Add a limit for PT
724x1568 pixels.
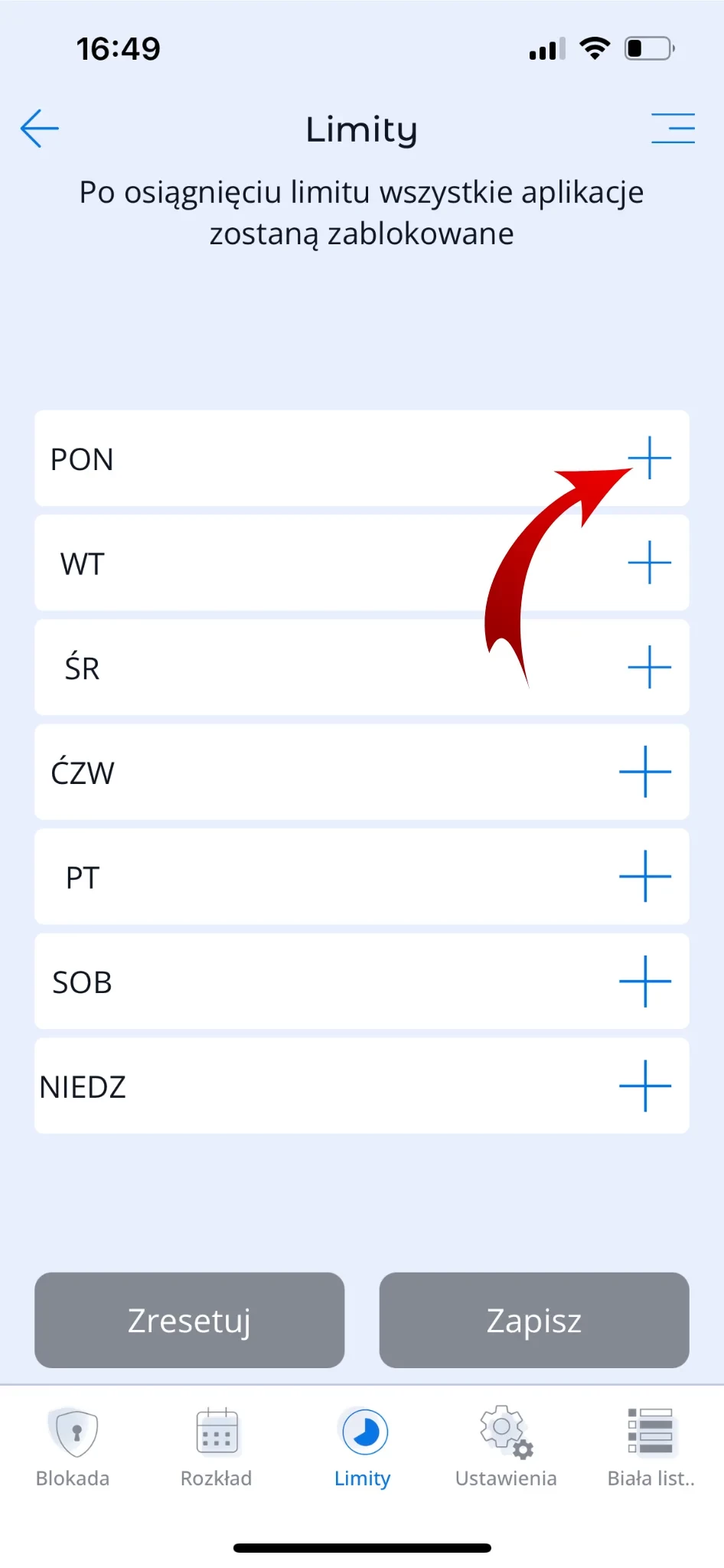coord(645,877)
